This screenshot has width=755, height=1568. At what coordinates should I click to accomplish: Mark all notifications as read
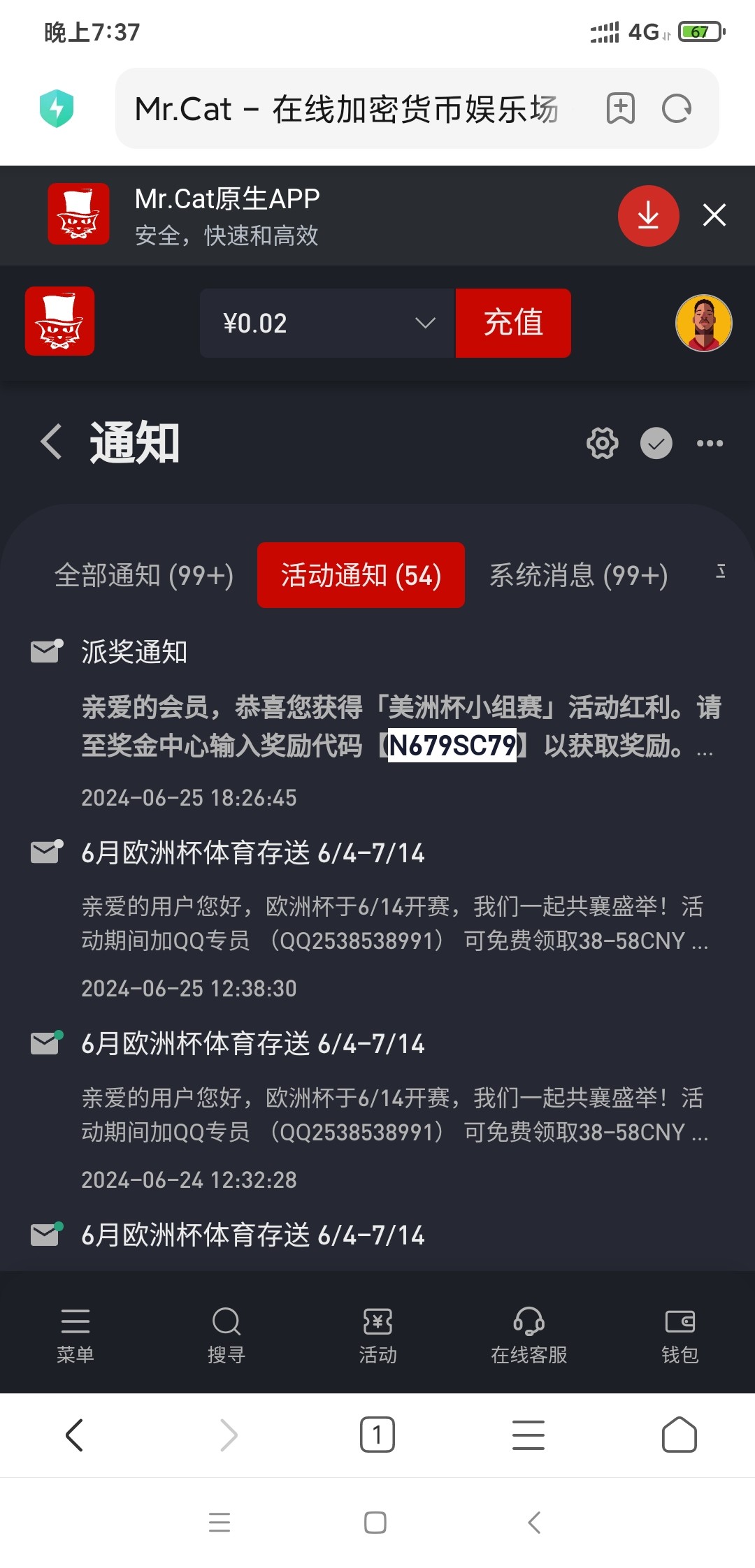click(x=656, y=443)
